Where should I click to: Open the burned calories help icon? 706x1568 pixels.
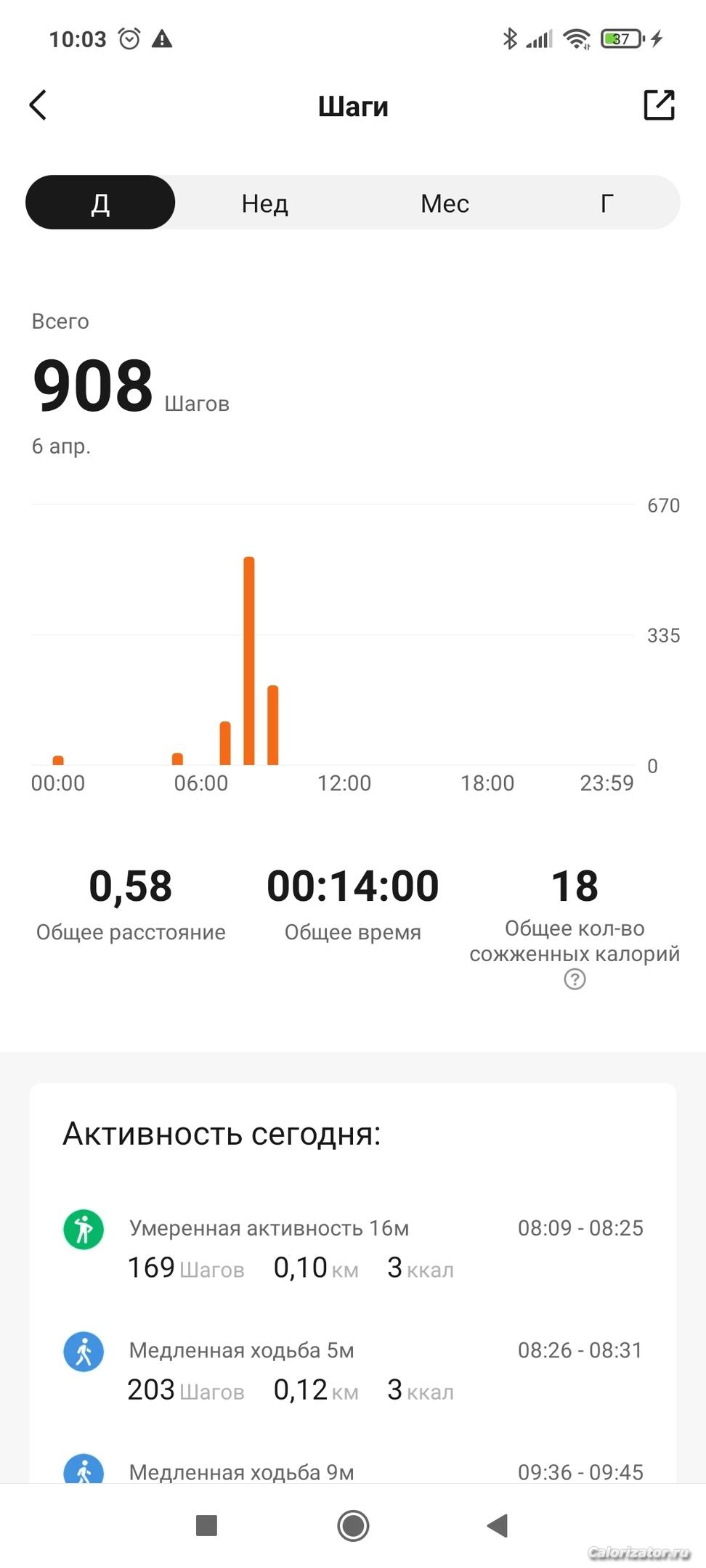[x=575, y=980]
